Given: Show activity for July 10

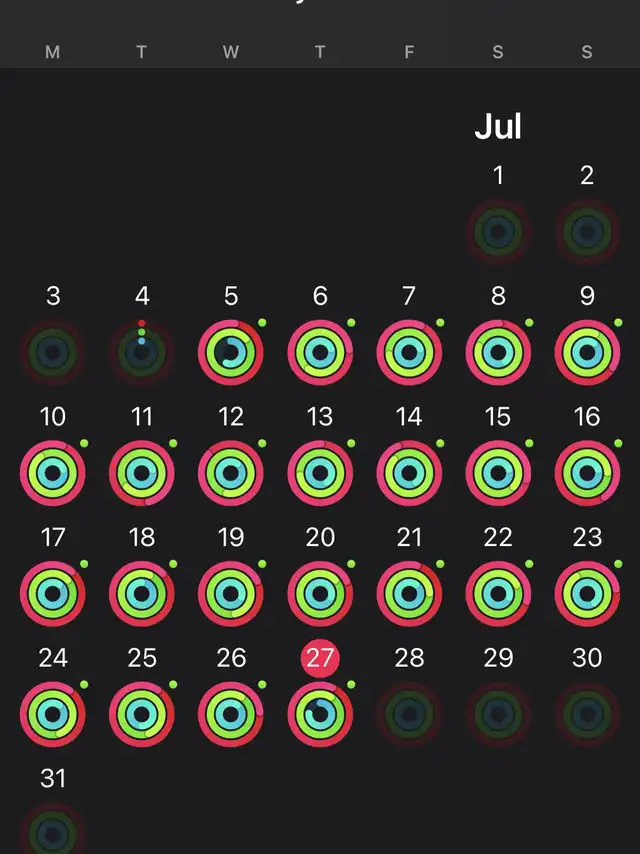Looking at the screenshot, I should point(53,473).
